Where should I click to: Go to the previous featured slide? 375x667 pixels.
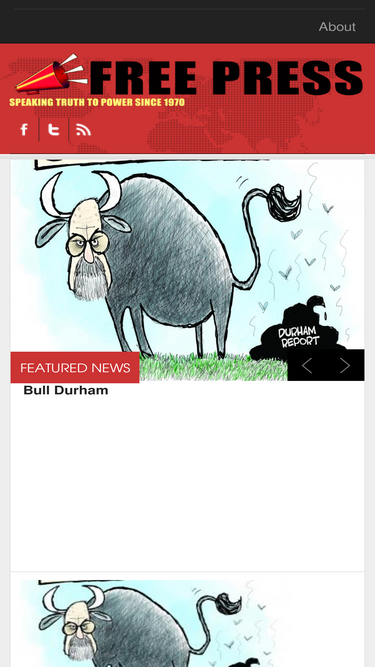tap(307, 365)
